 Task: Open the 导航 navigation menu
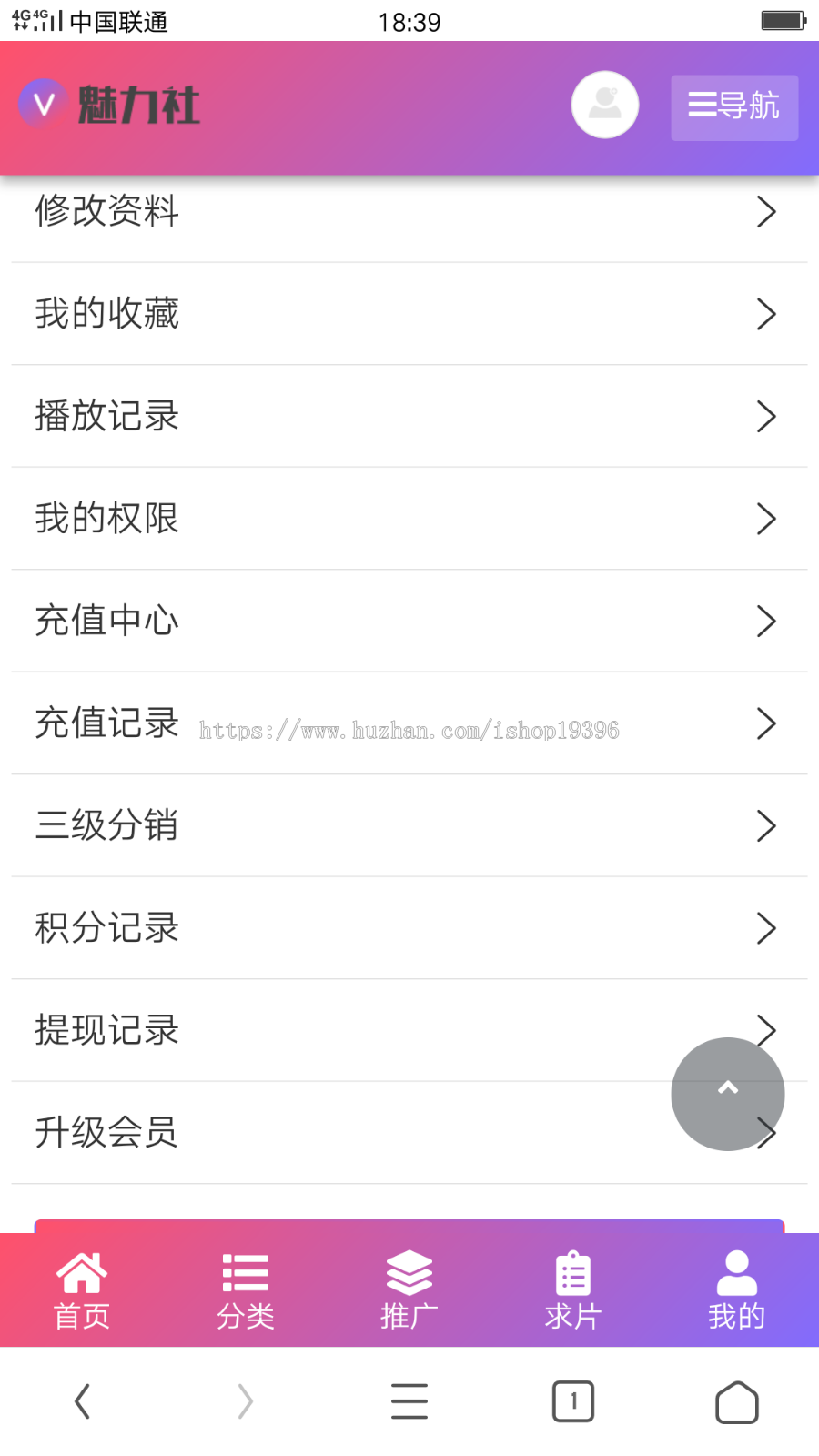[733, 107]
